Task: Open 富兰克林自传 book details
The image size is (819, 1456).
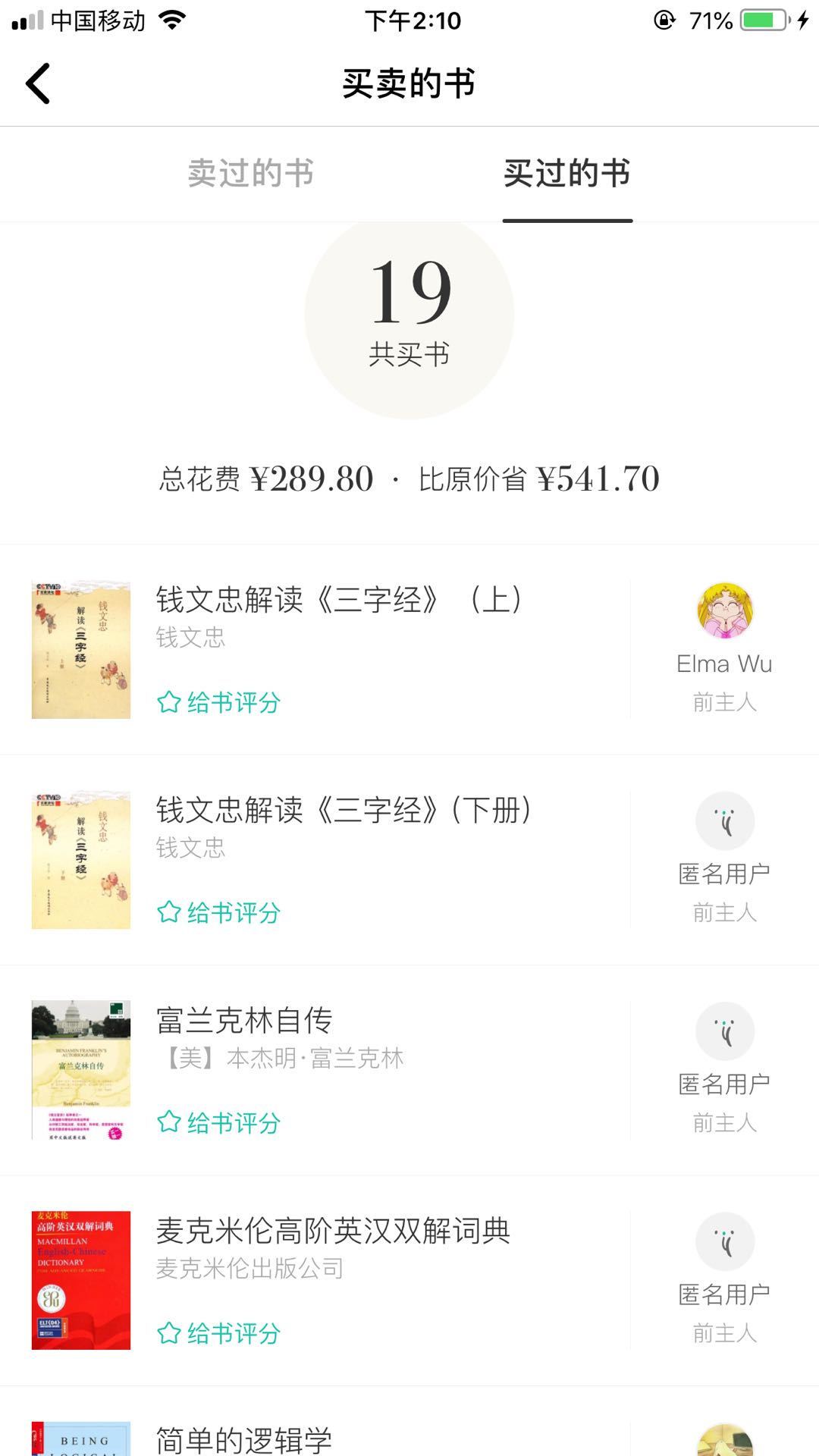Action: click(x=244, y=1021)
